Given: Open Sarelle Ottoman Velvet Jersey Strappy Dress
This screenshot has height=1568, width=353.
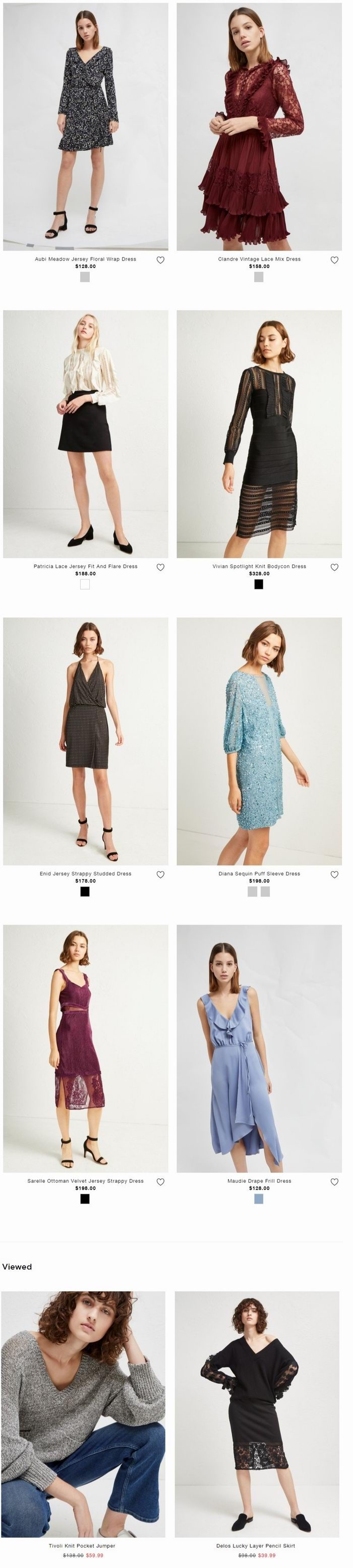Looking at the screenshot, I should point(85,1181).
